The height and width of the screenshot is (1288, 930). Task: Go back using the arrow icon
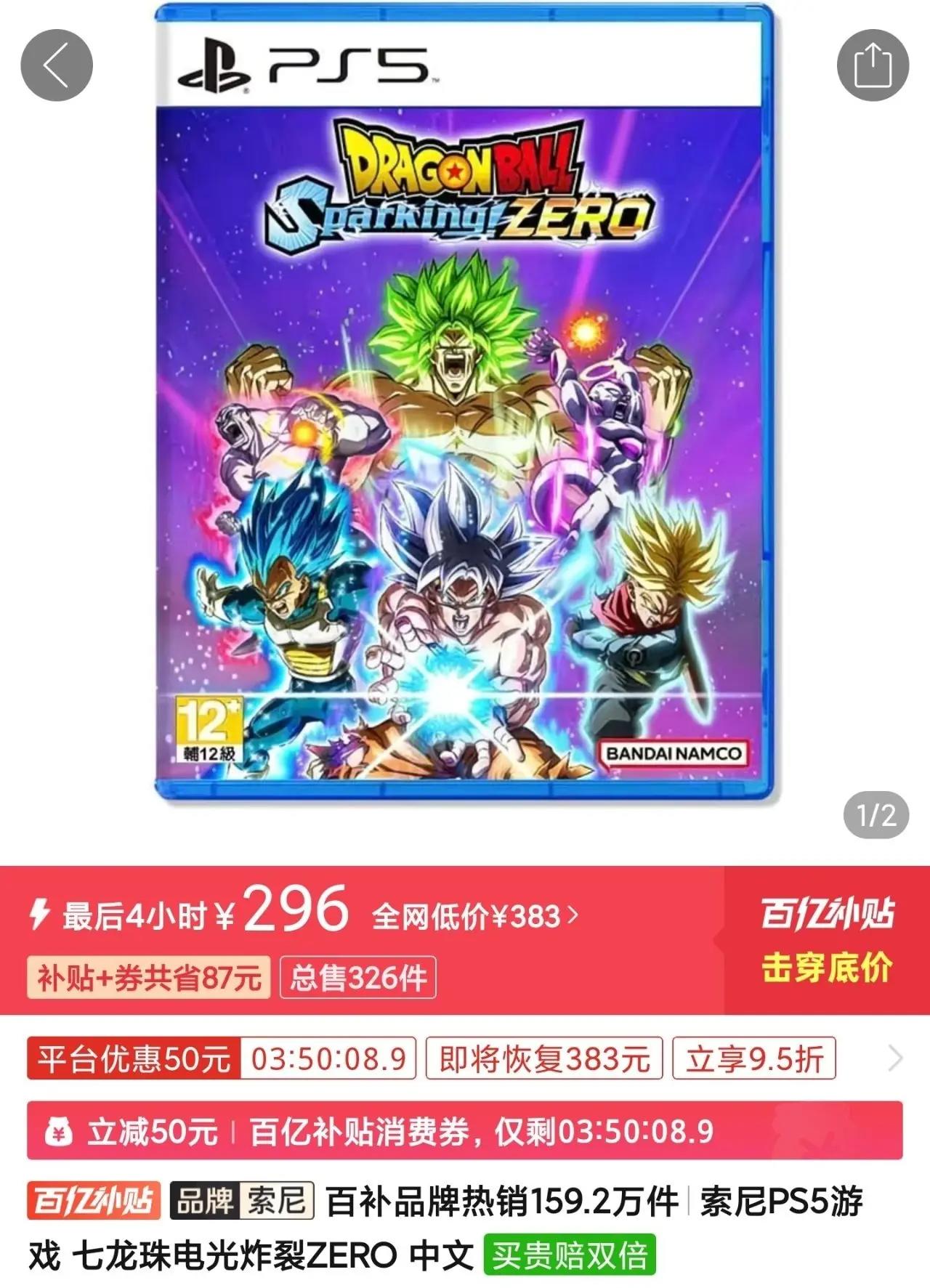[x=57, y=65]
